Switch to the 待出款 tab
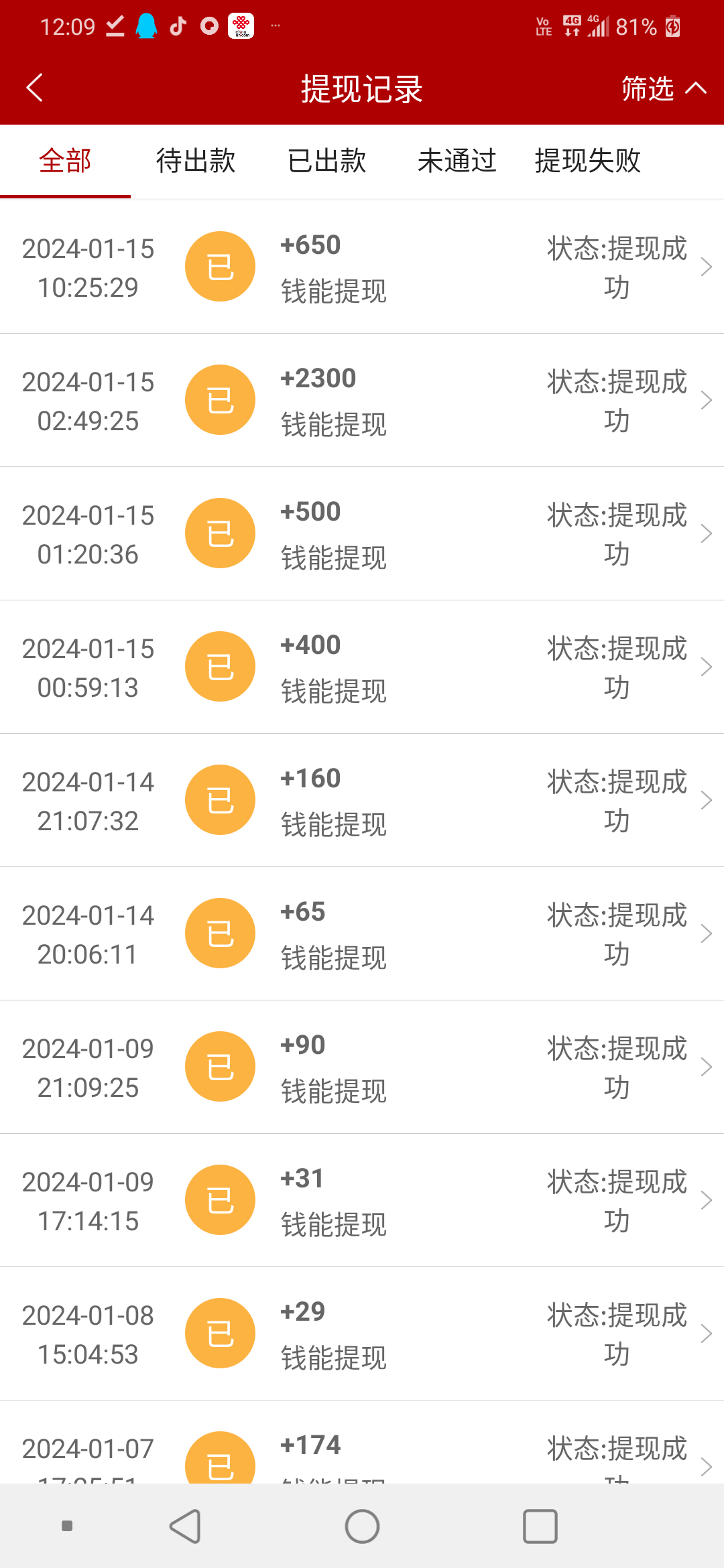This screenshot has width=724, height=1568. tap(194, 161)
